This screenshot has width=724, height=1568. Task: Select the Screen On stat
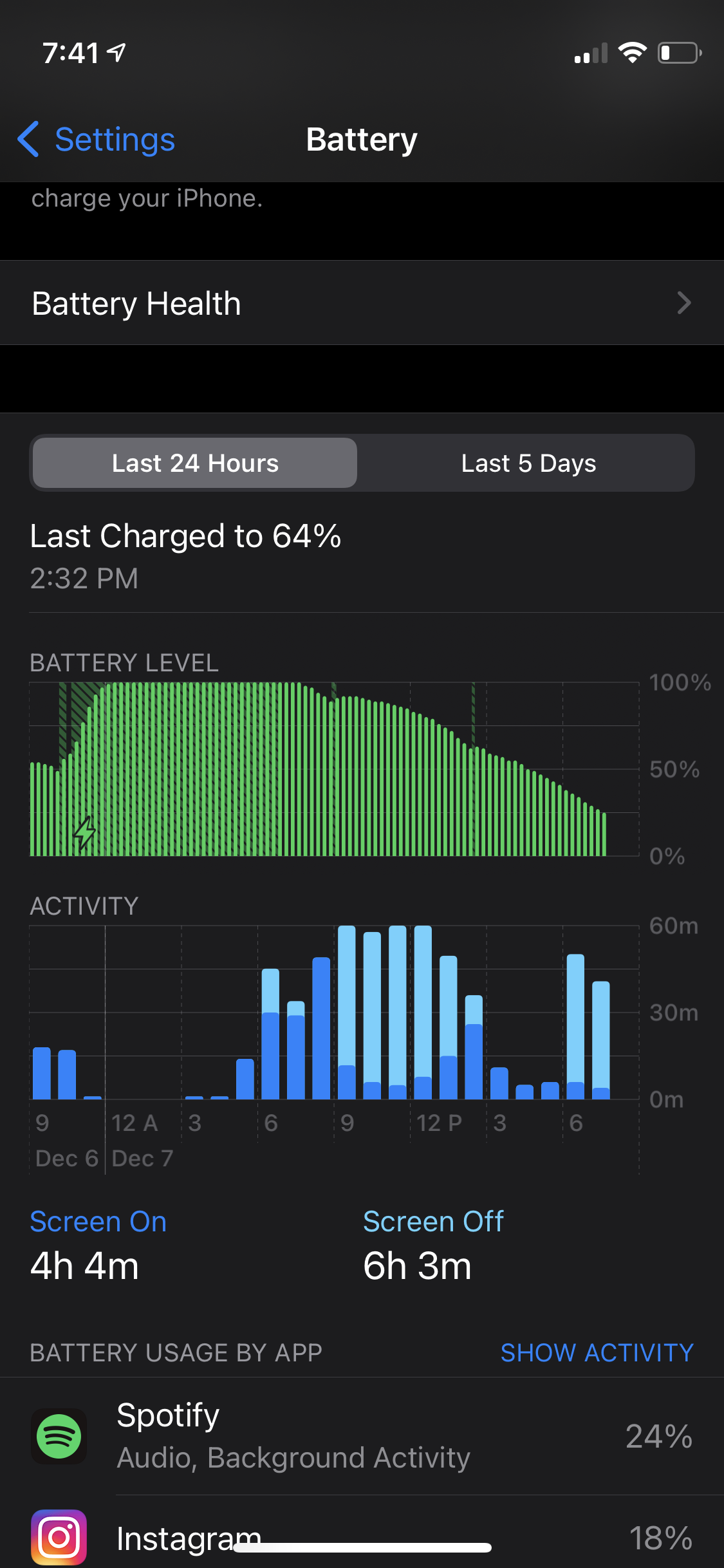click(98, 1220)
